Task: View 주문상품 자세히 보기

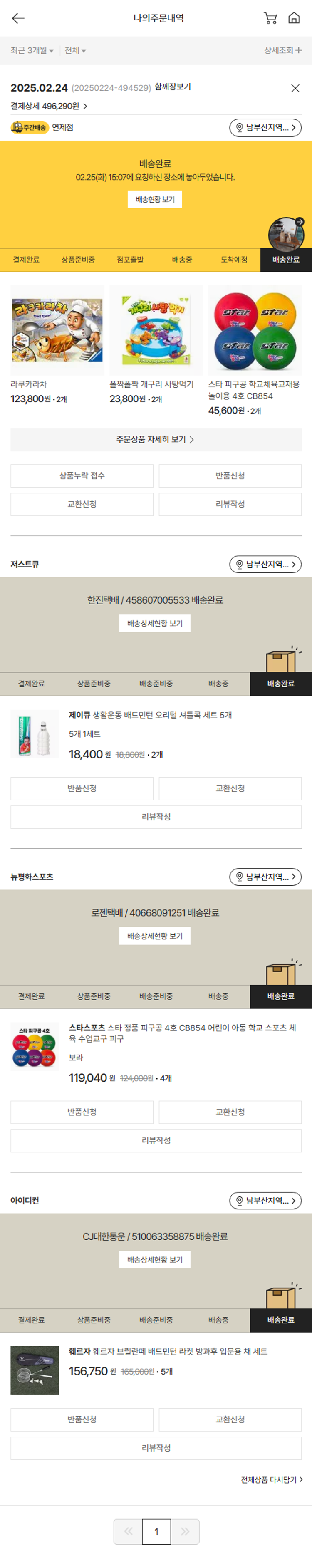Action: pos(156,439)
